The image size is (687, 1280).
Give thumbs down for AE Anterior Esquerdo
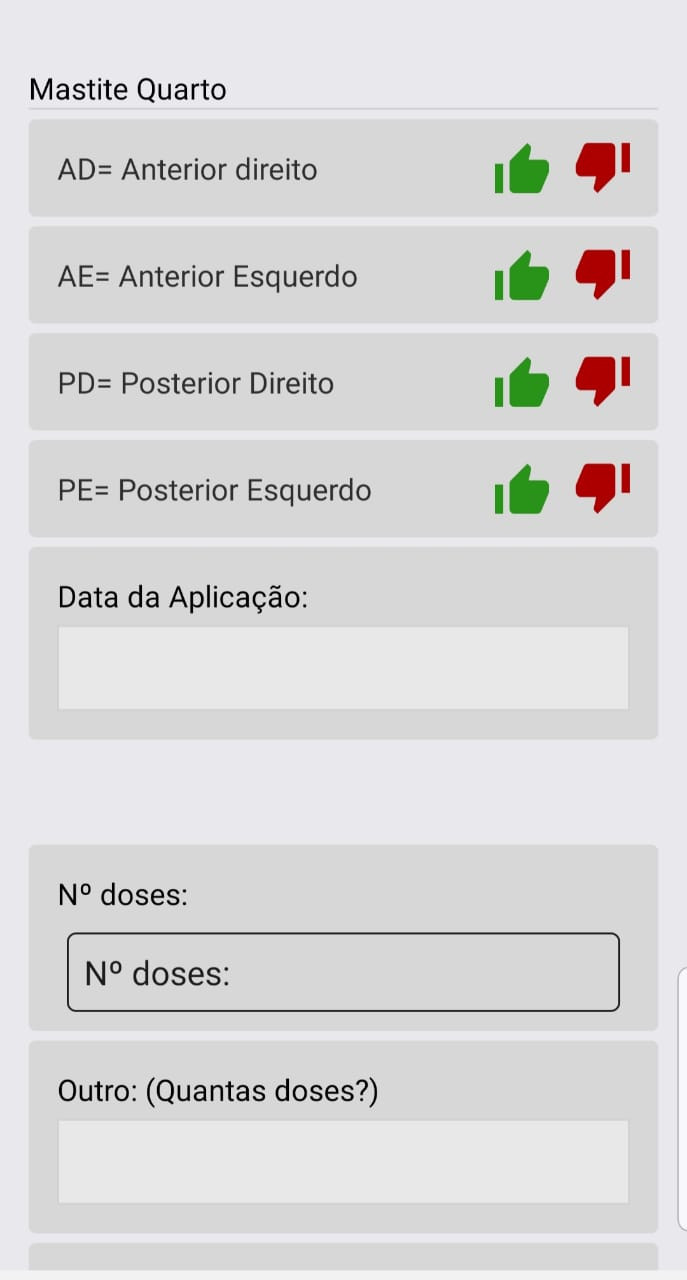[603, 273]
